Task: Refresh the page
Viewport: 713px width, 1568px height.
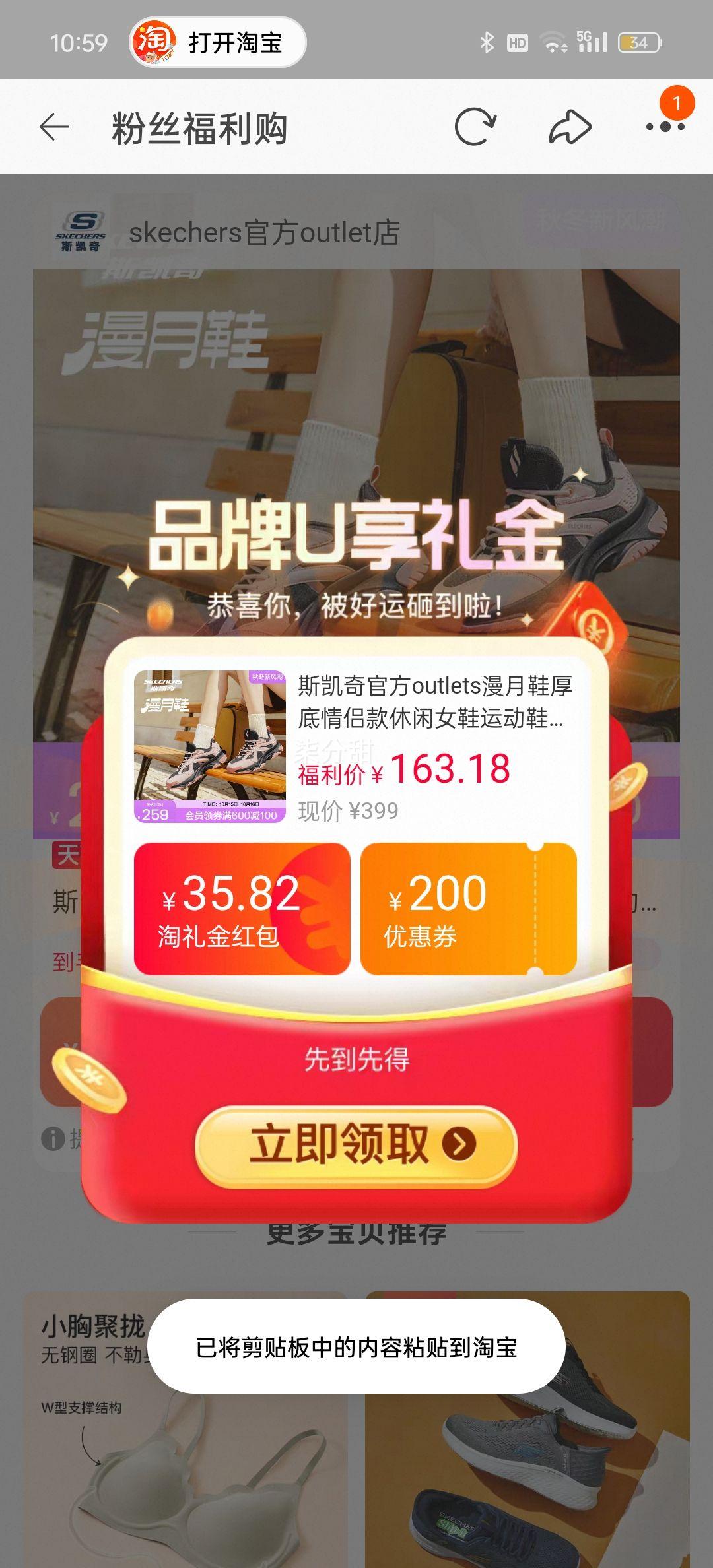Action: click(475, 127)
